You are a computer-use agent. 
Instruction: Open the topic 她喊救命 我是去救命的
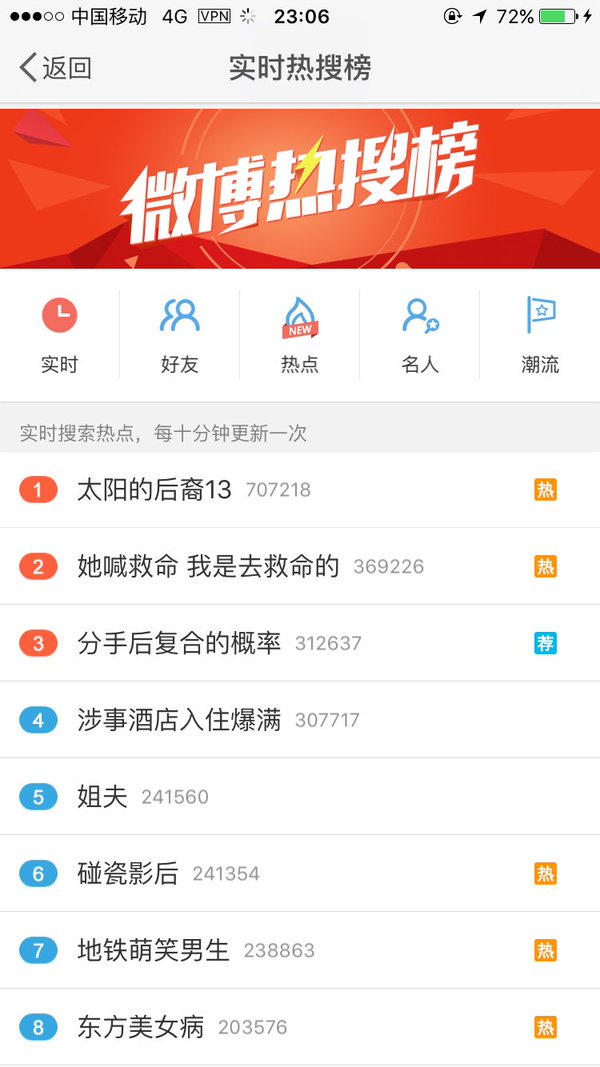point(208,567)
